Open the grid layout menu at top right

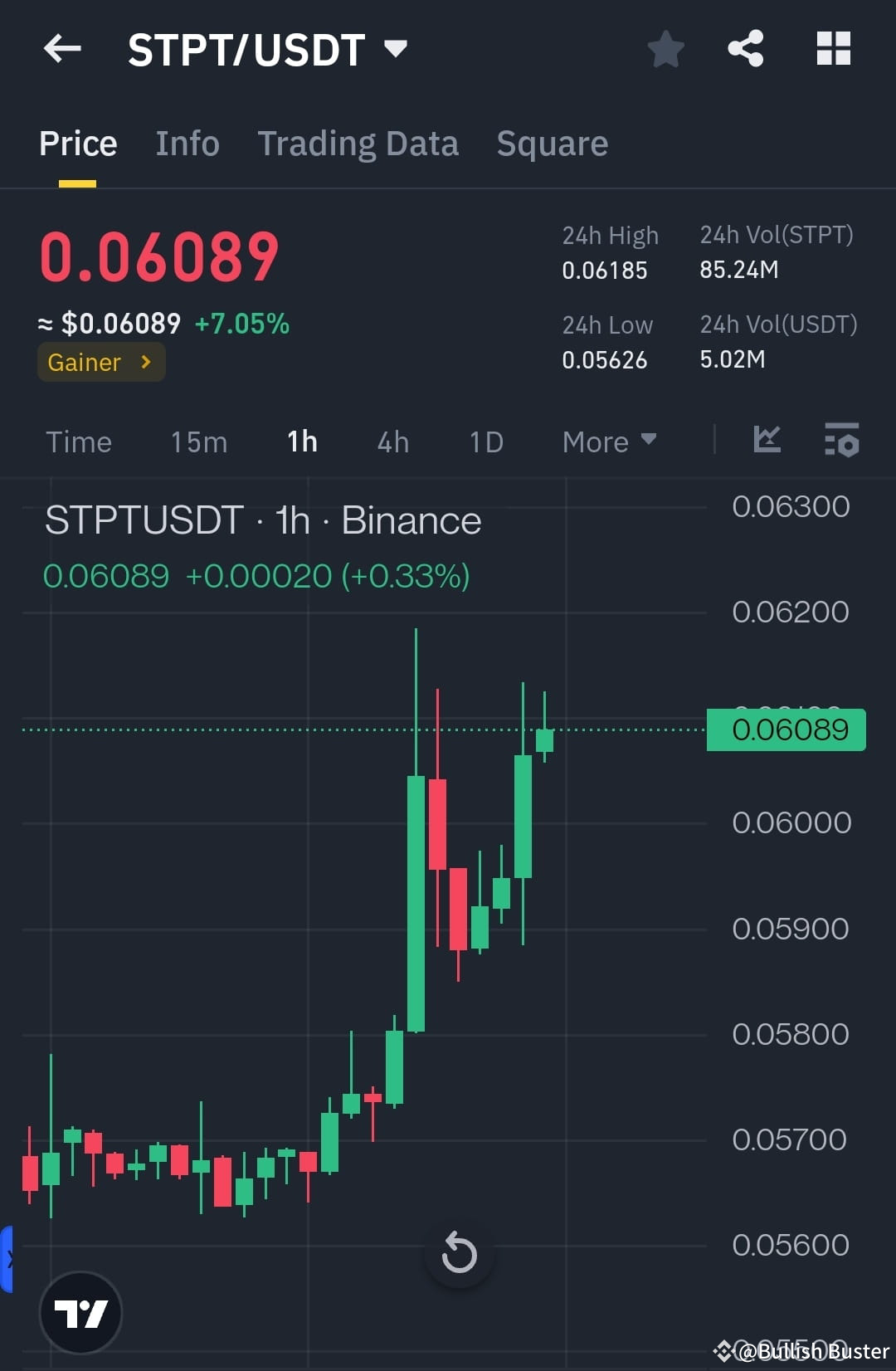[x=833, y=49]
